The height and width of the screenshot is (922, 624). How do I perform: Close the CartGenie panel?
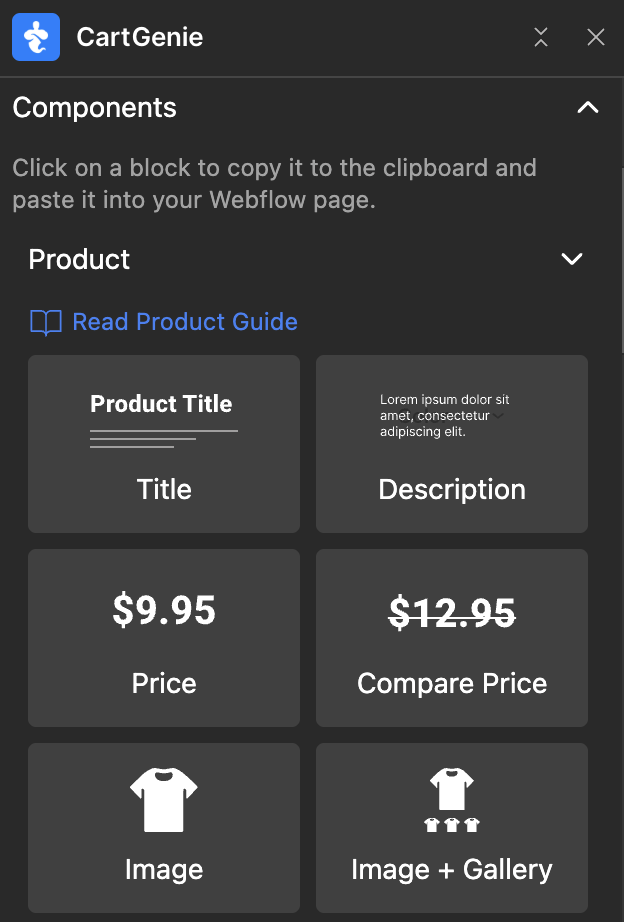coord(596,38)
